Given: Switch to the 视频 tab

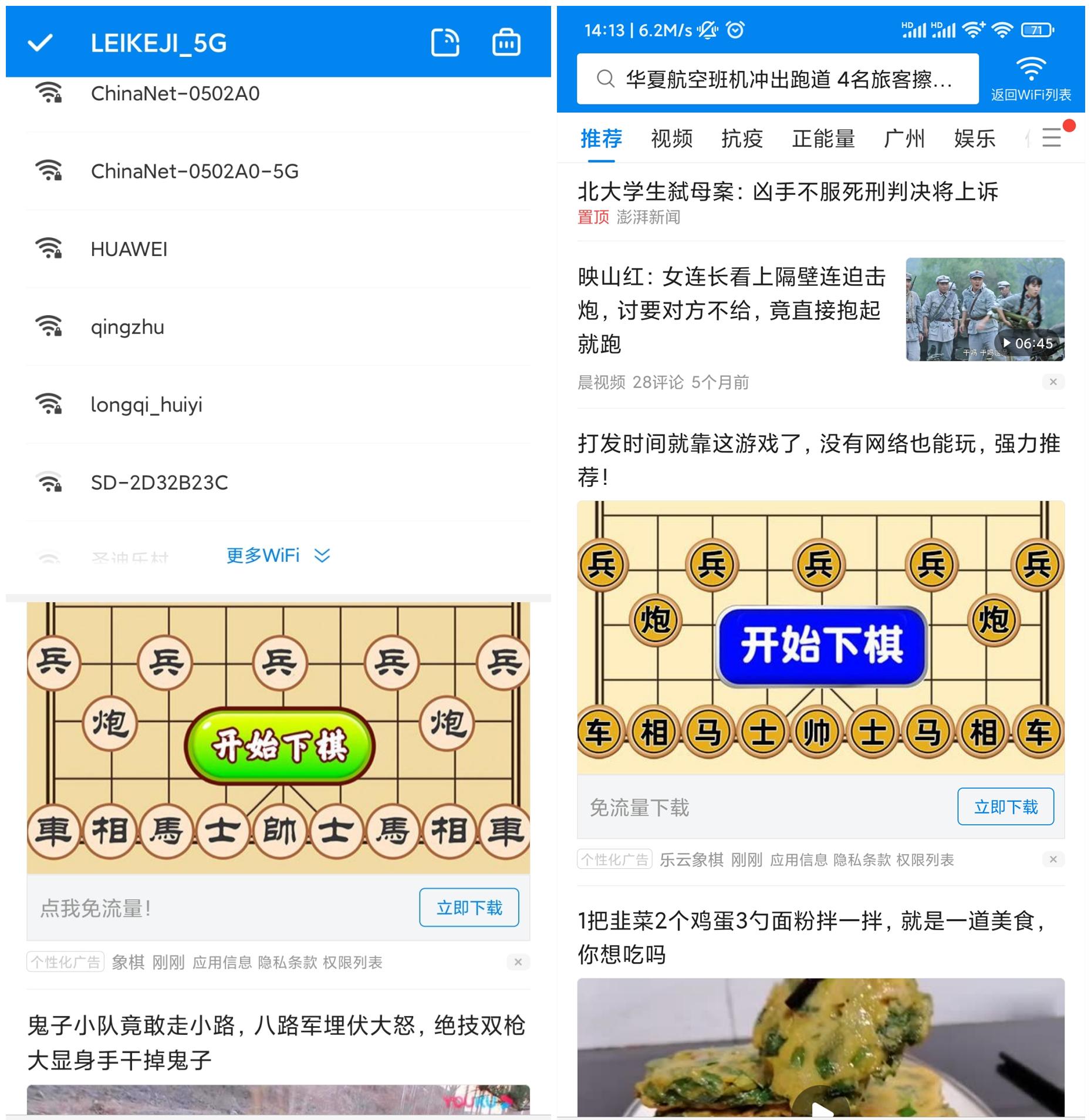Looking at the screenshot, I should tap(671, 139).
